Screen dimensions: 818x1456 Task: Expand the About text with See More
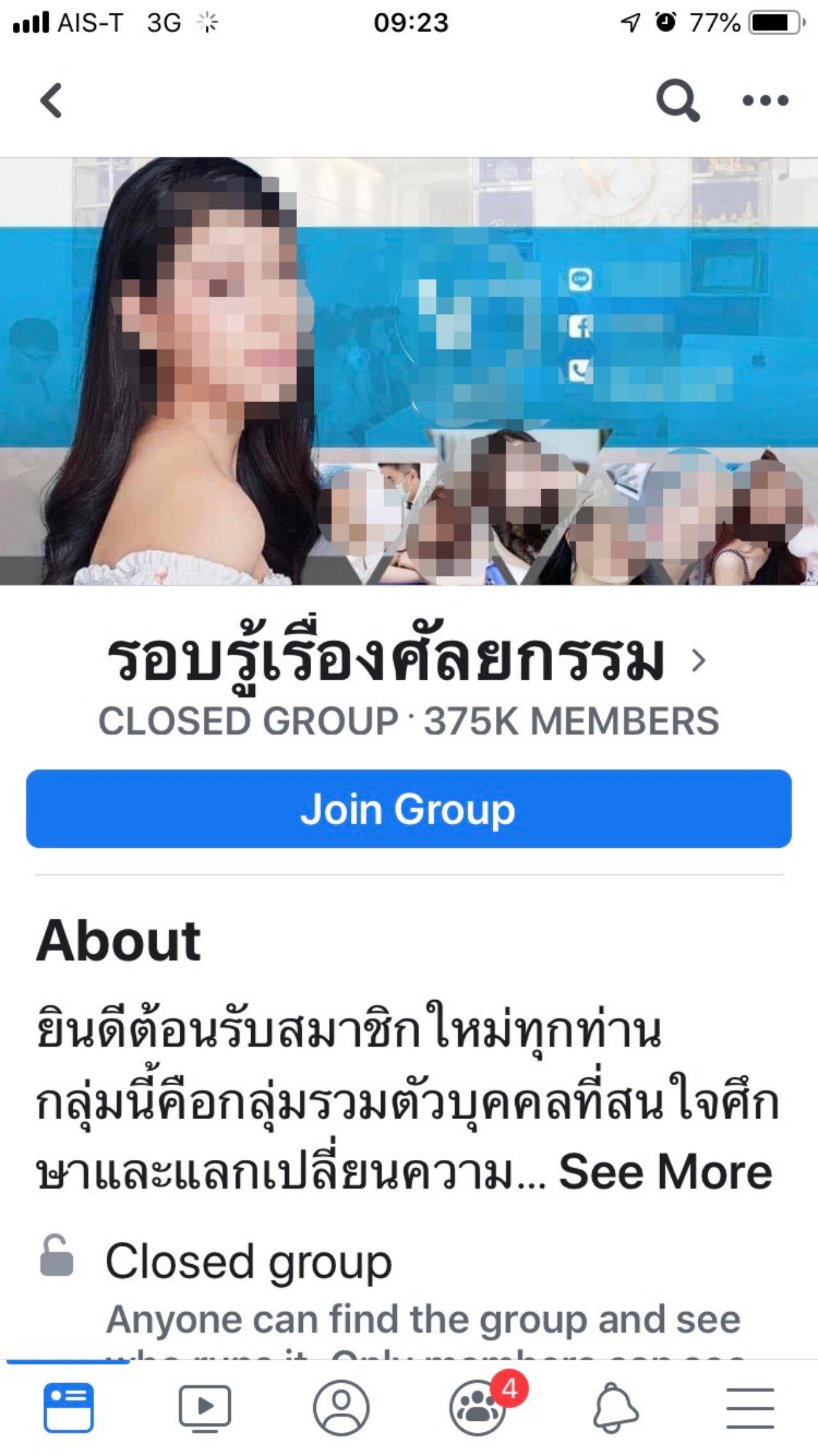click(665, 1172)
